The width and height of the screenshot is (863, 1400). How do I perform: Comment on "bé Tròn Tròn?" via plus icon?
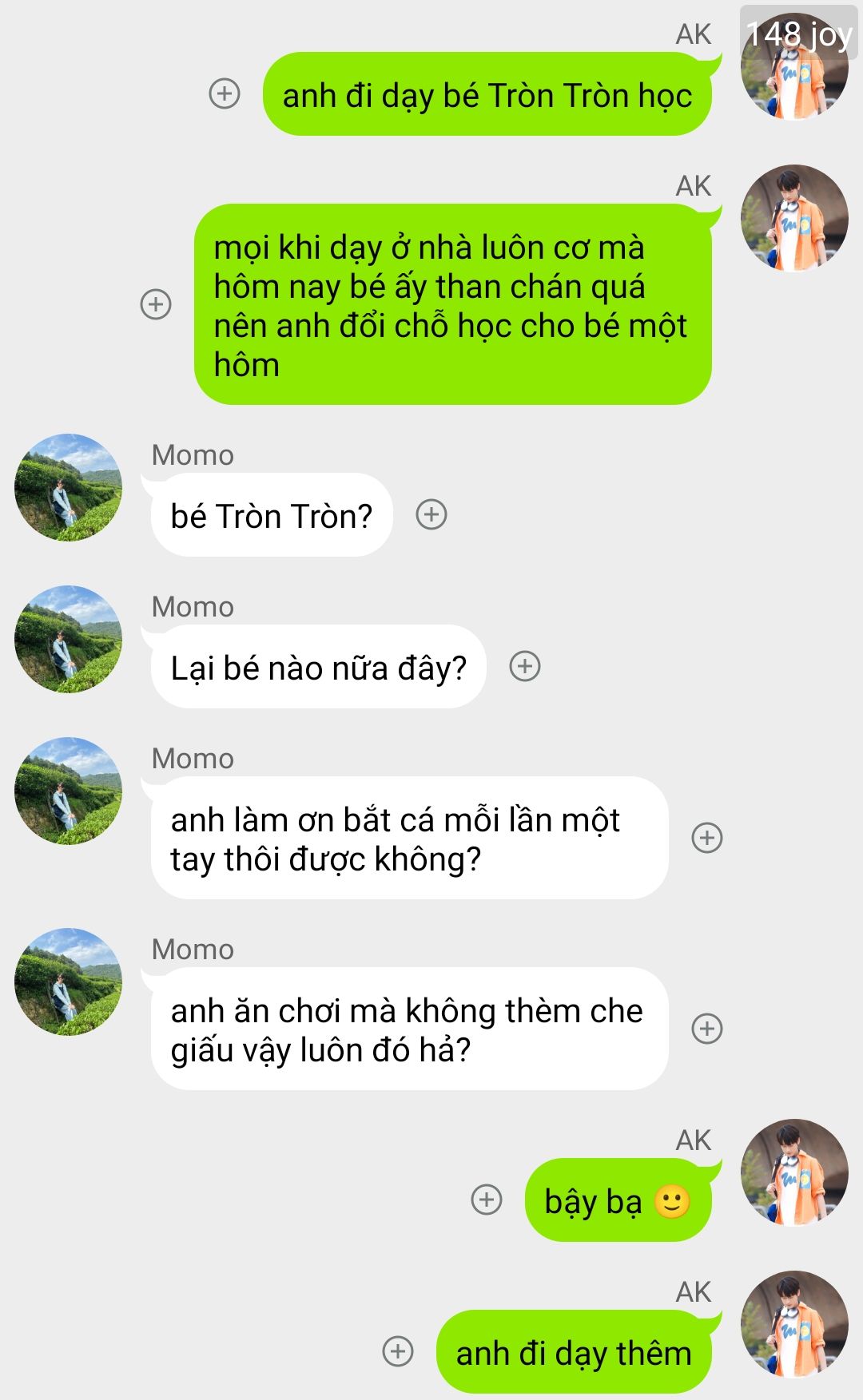pos(431,514)
